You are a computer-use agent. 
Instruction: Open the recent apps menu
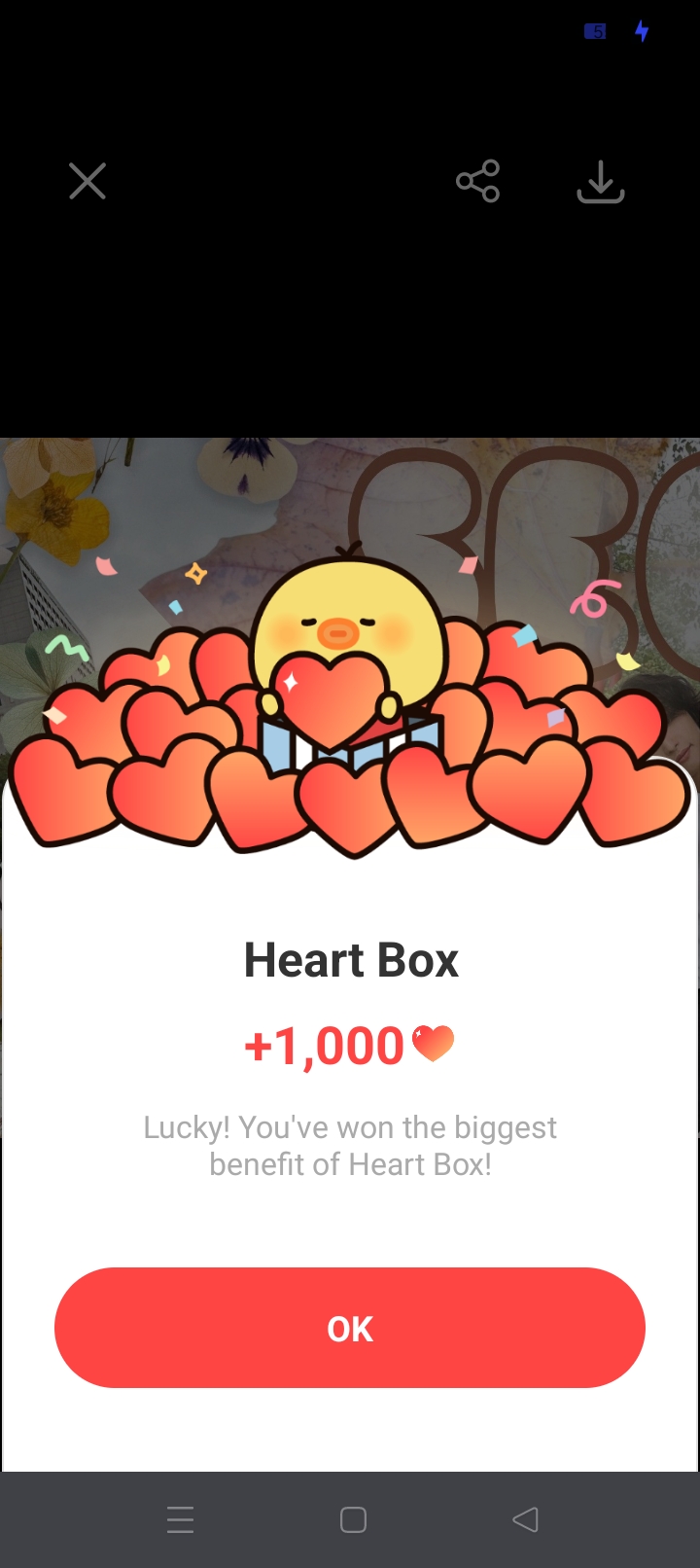181,1519
